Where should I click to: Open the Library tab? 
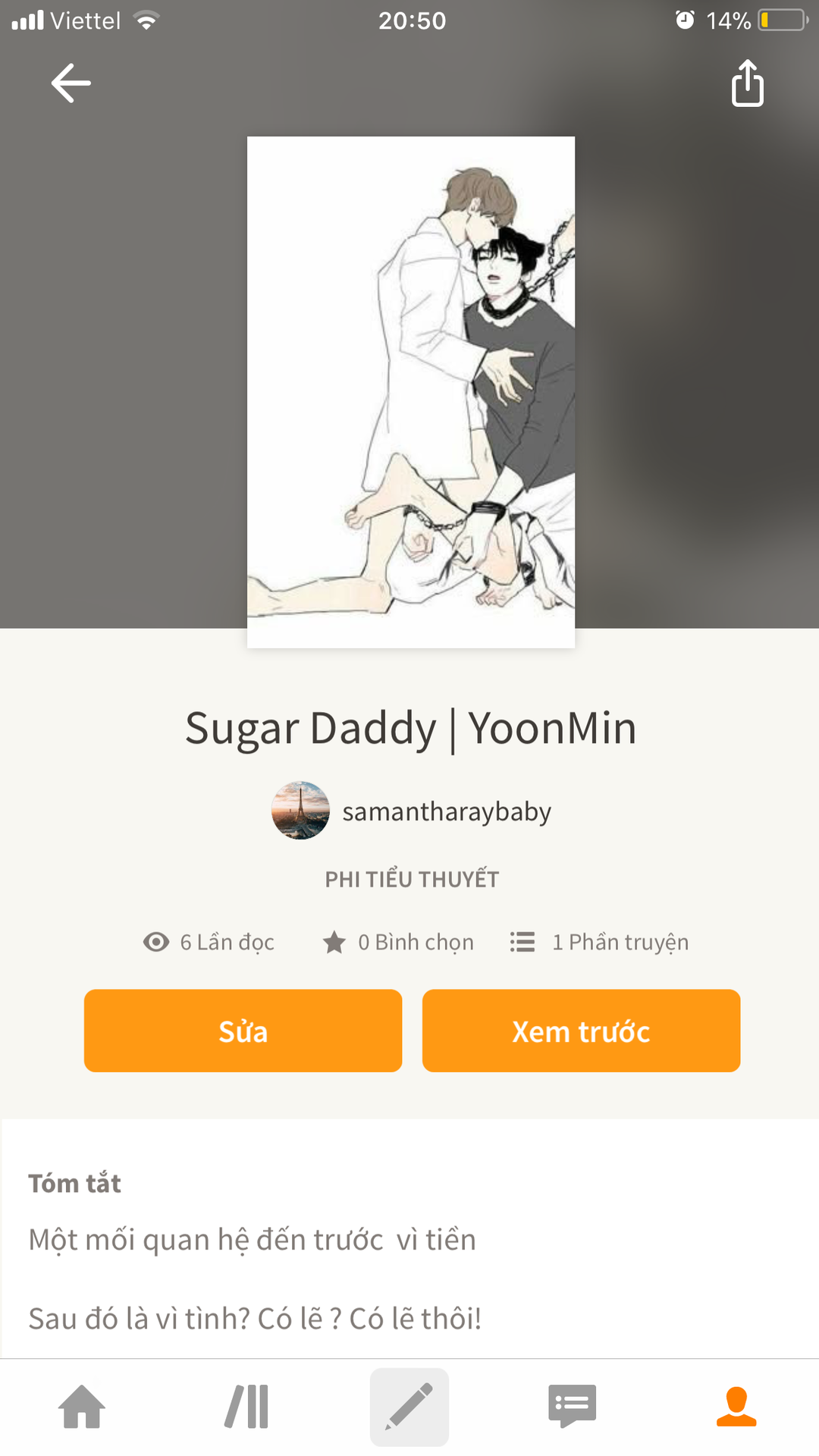click(x=246, y=1407)
